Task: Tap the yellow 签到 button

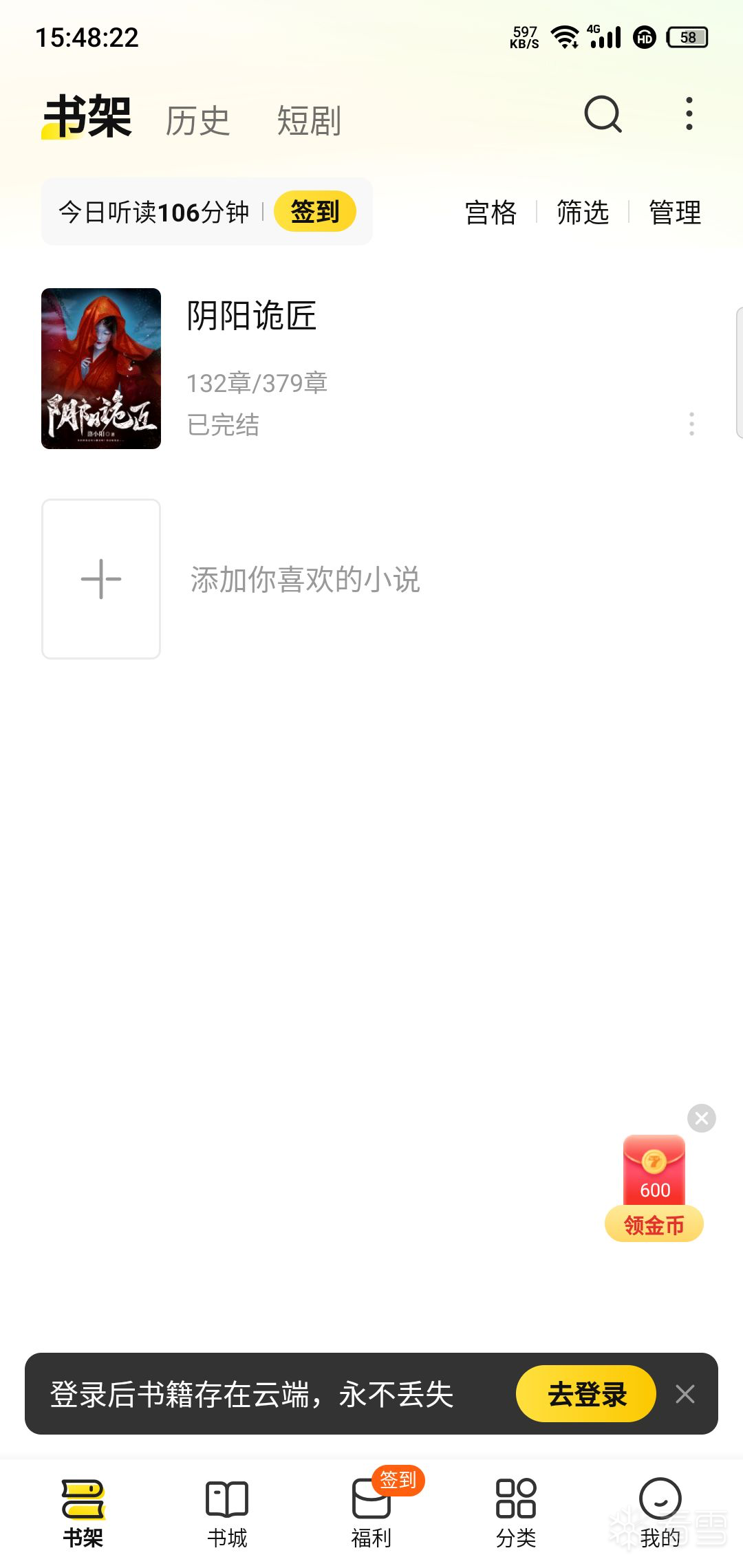Action: (x=314, y=211)
